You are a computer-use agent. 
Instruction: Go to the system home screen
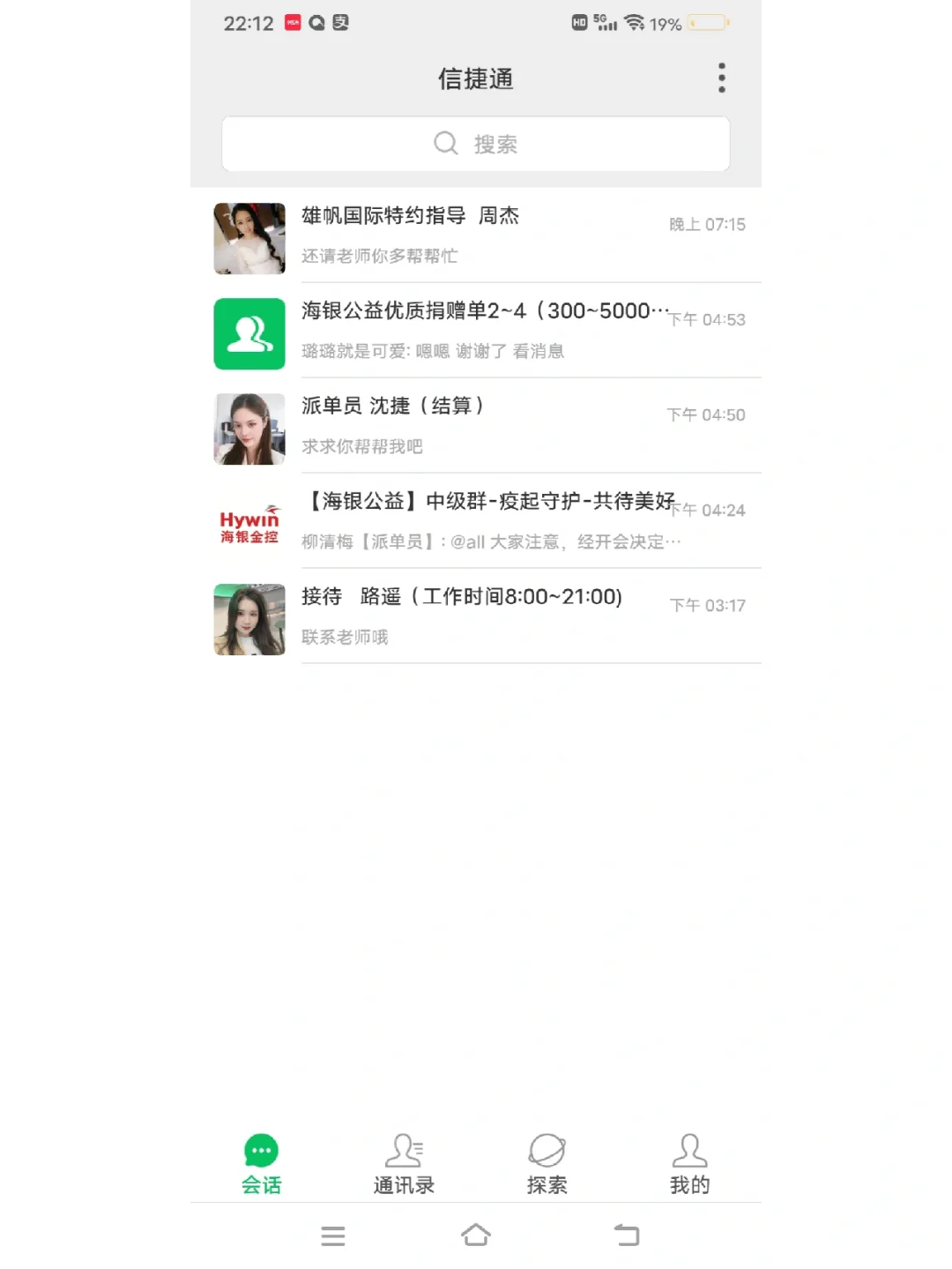point(476,1235)
